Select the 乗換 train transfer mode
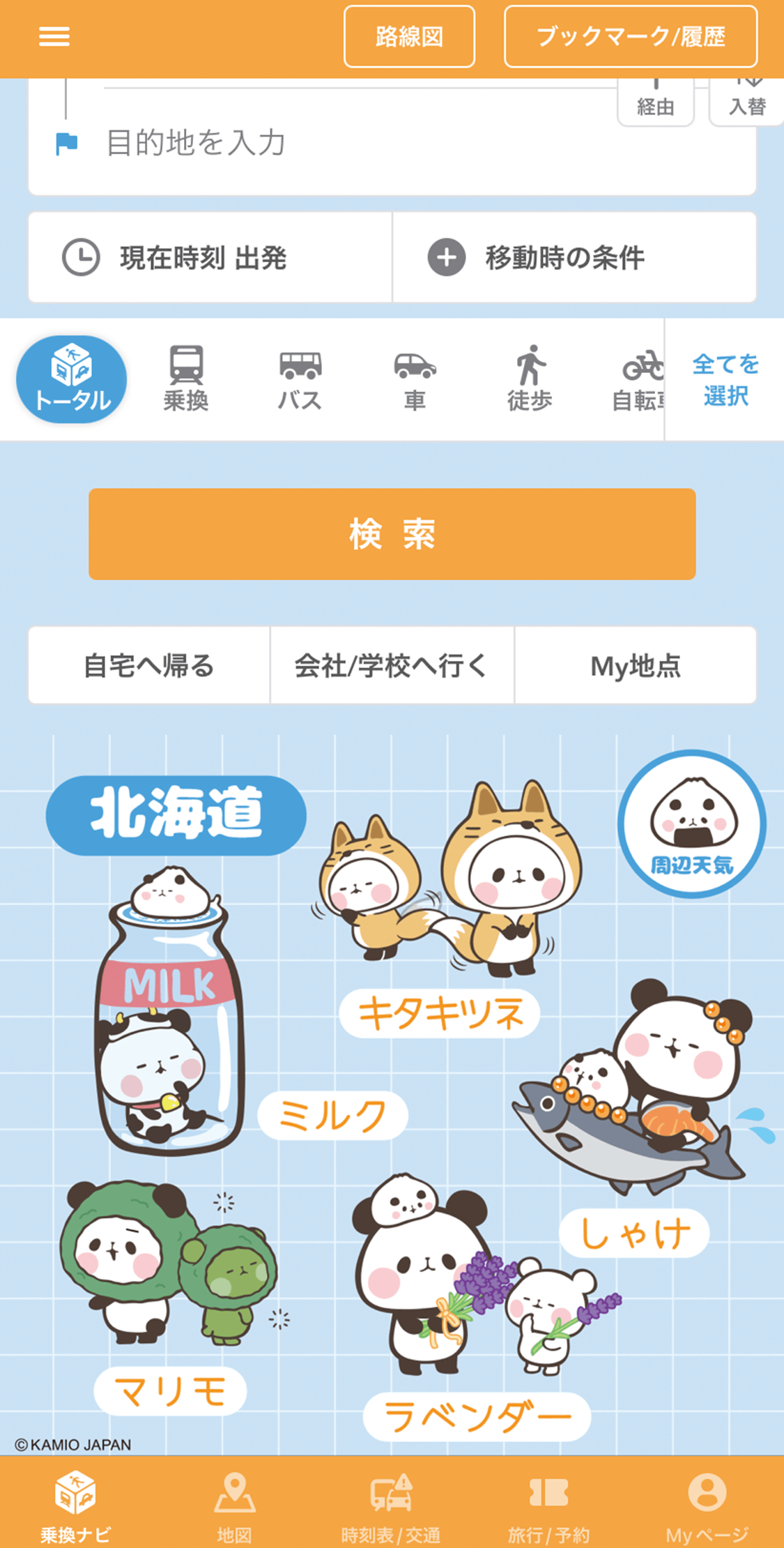The height and width of the screenshot is (1548, 784). click(186, 379)
